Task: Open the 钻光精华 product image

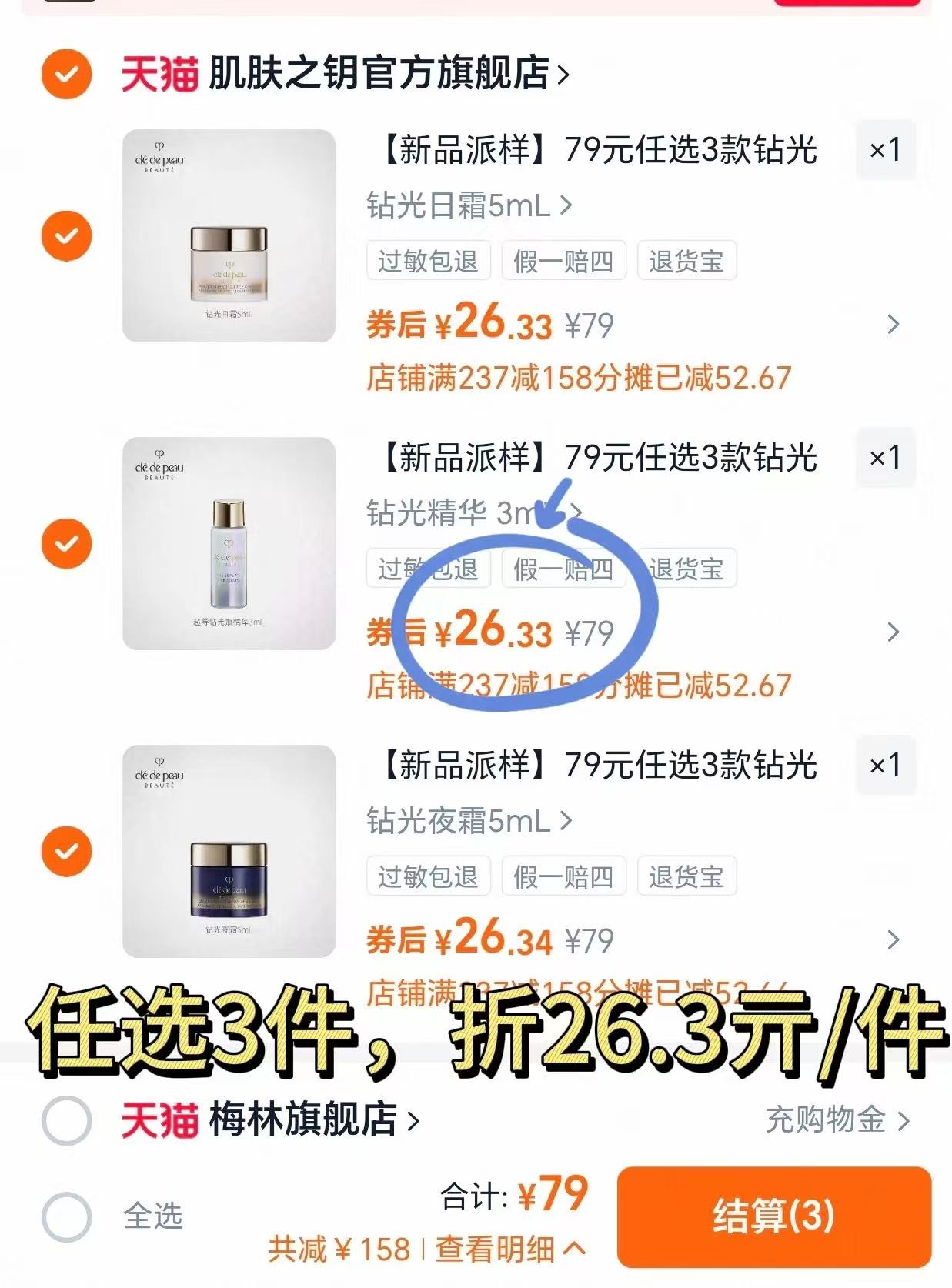Action: tap(229, 543)
